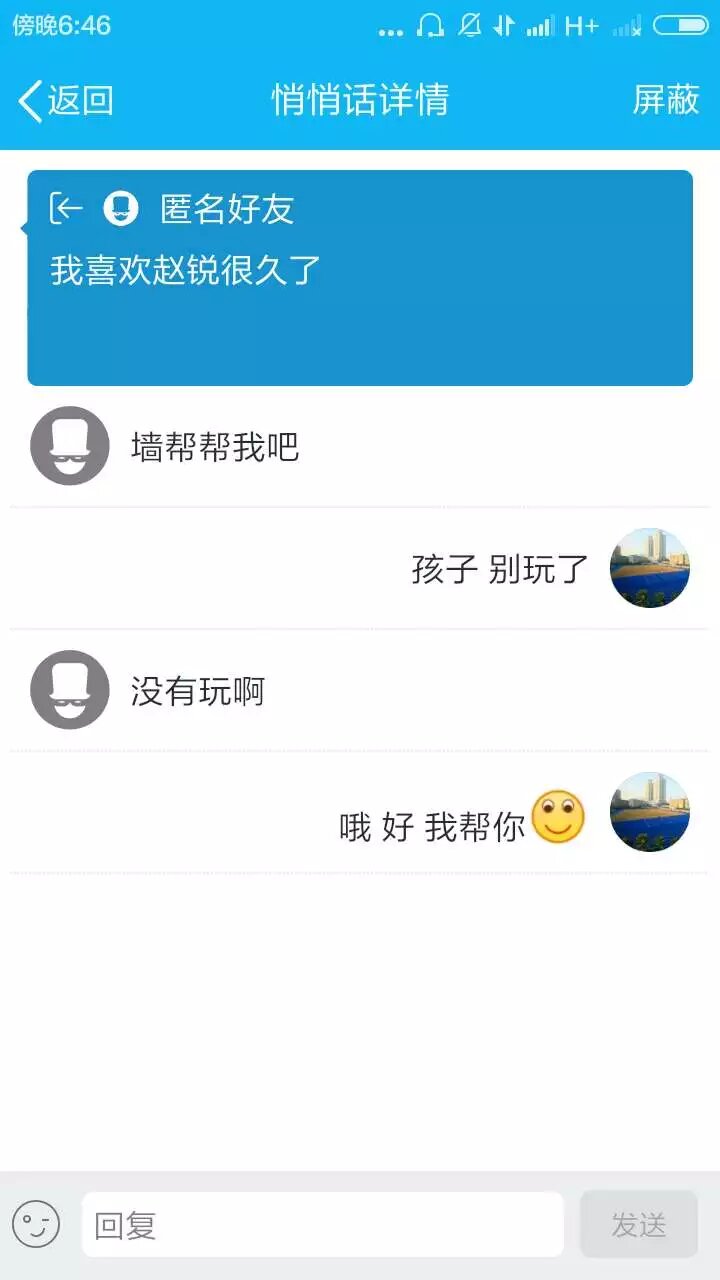
Task: Open the avatar next to 孩子 别玩了
Action: coord(650,568)
